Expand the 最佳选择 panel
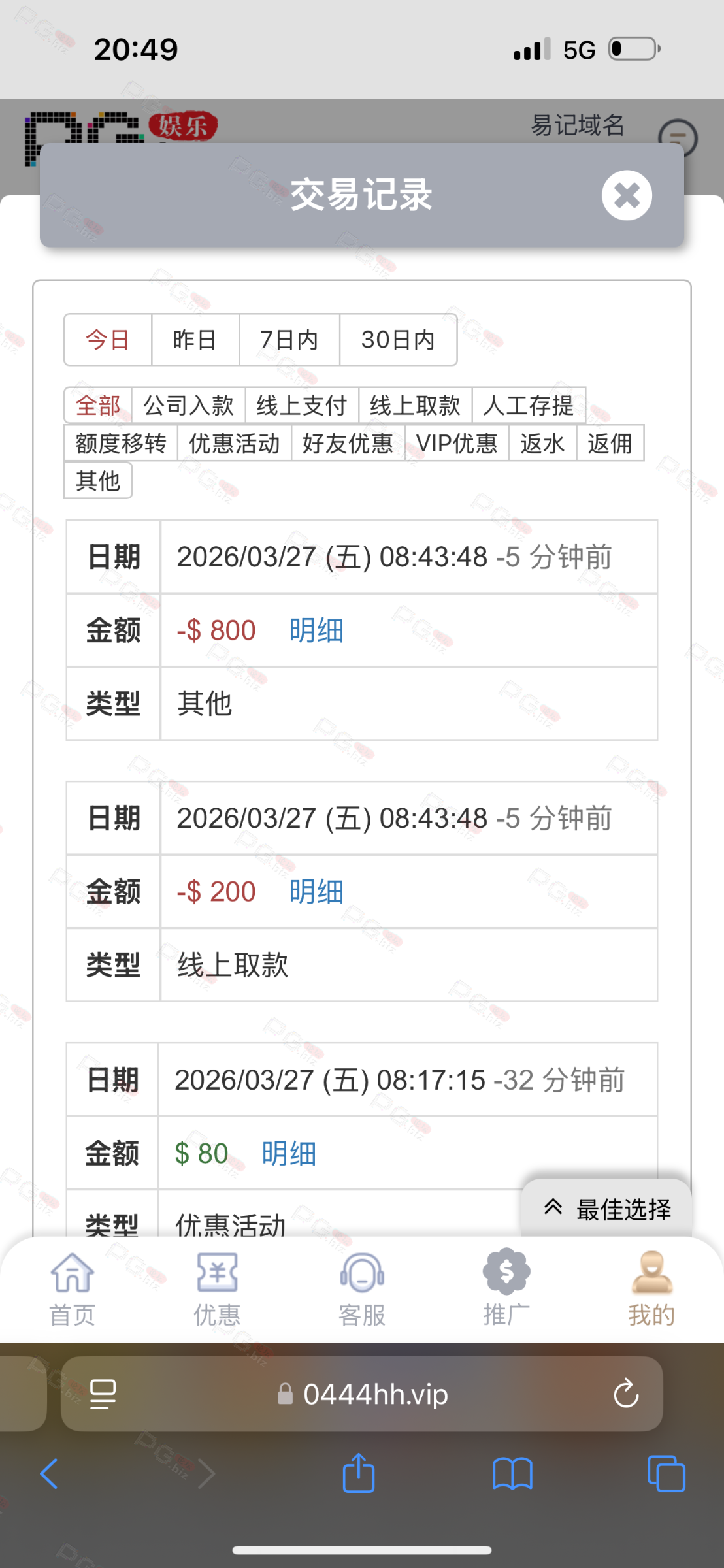This screenshot has height=1568, width=724. pyautogui.click(x=607, y=1209)
